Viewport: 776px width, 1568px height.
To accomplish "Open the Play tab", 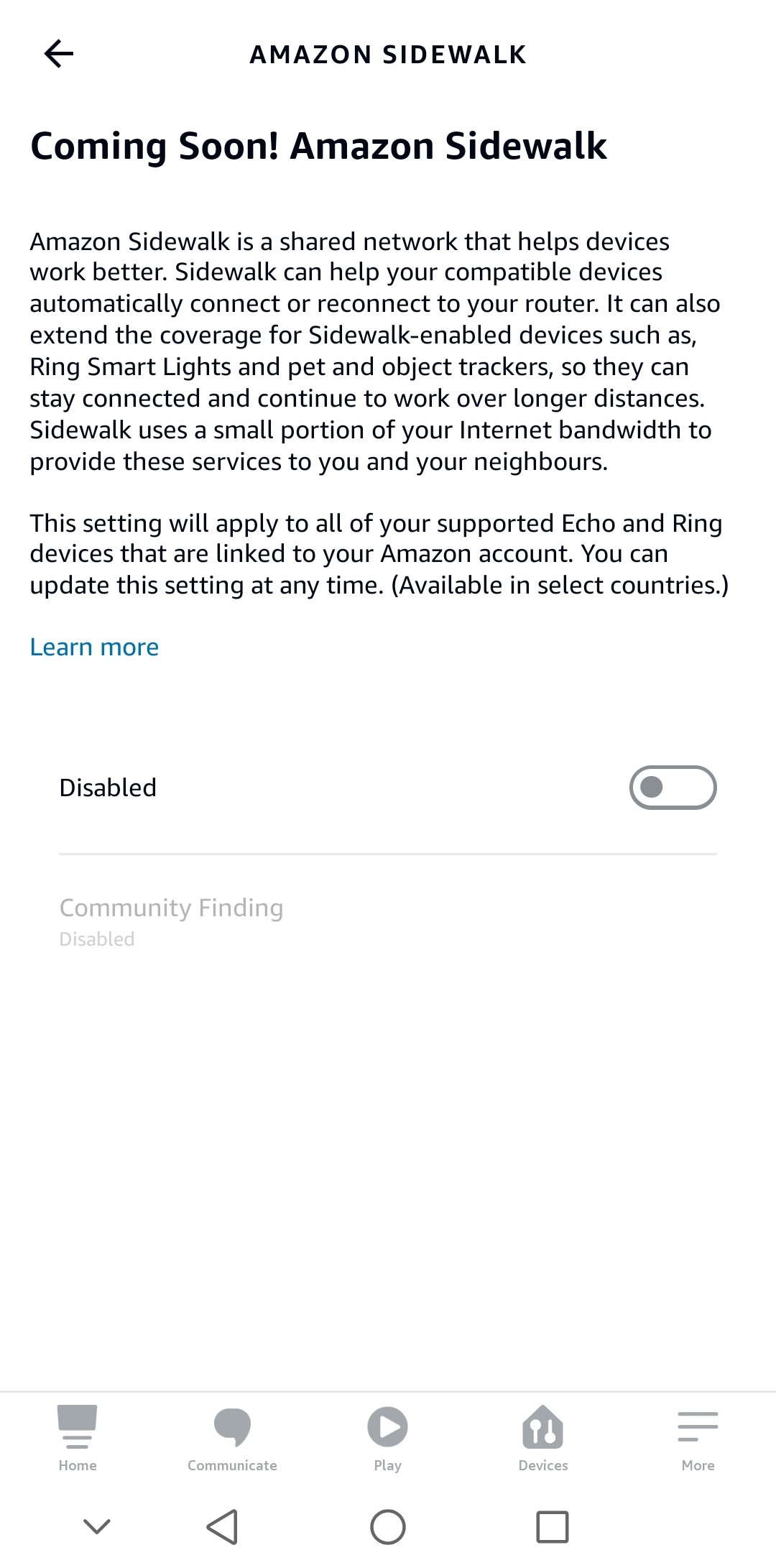I will point(387,1439).
